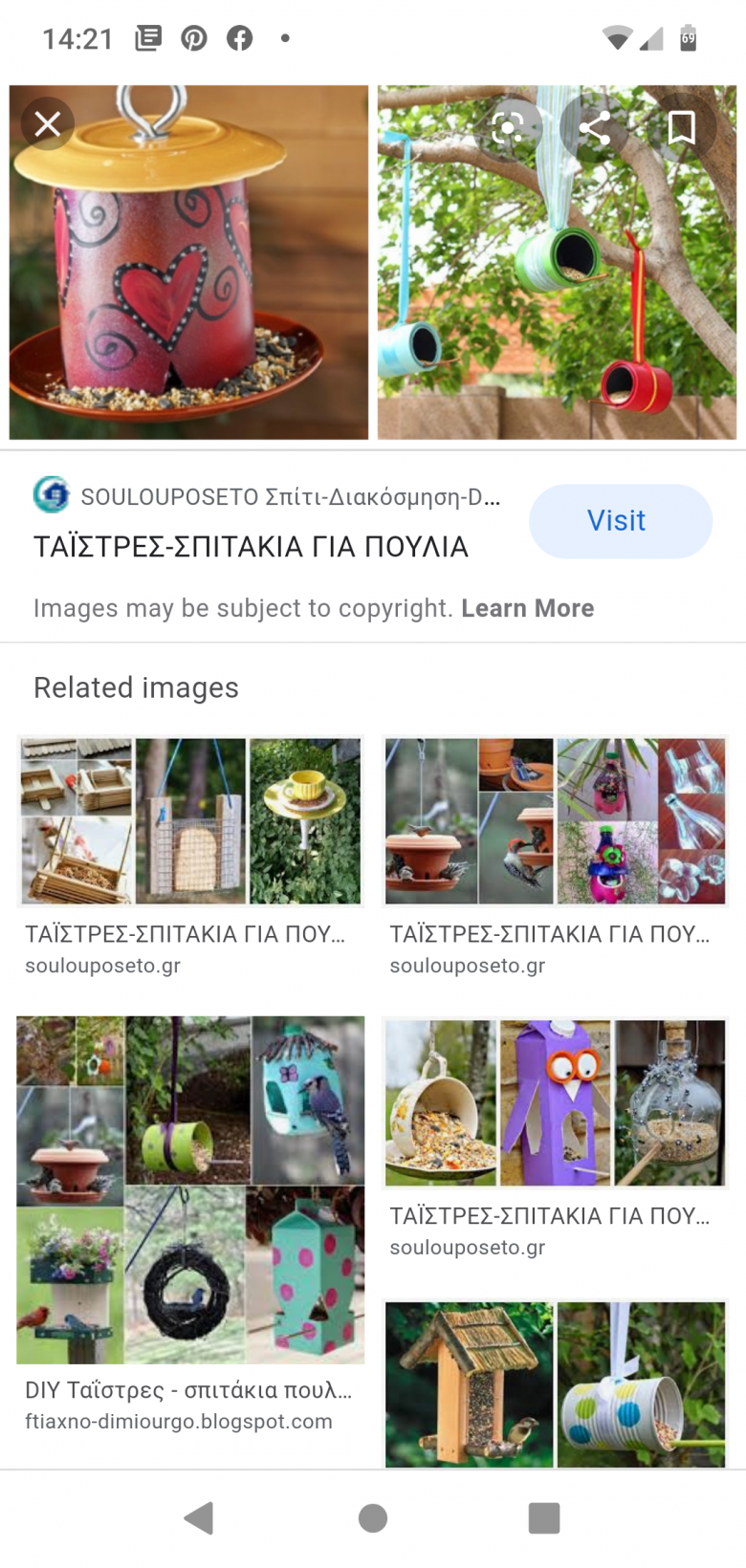Visit the SOULOUPOSETO source page

pos(620,521)
